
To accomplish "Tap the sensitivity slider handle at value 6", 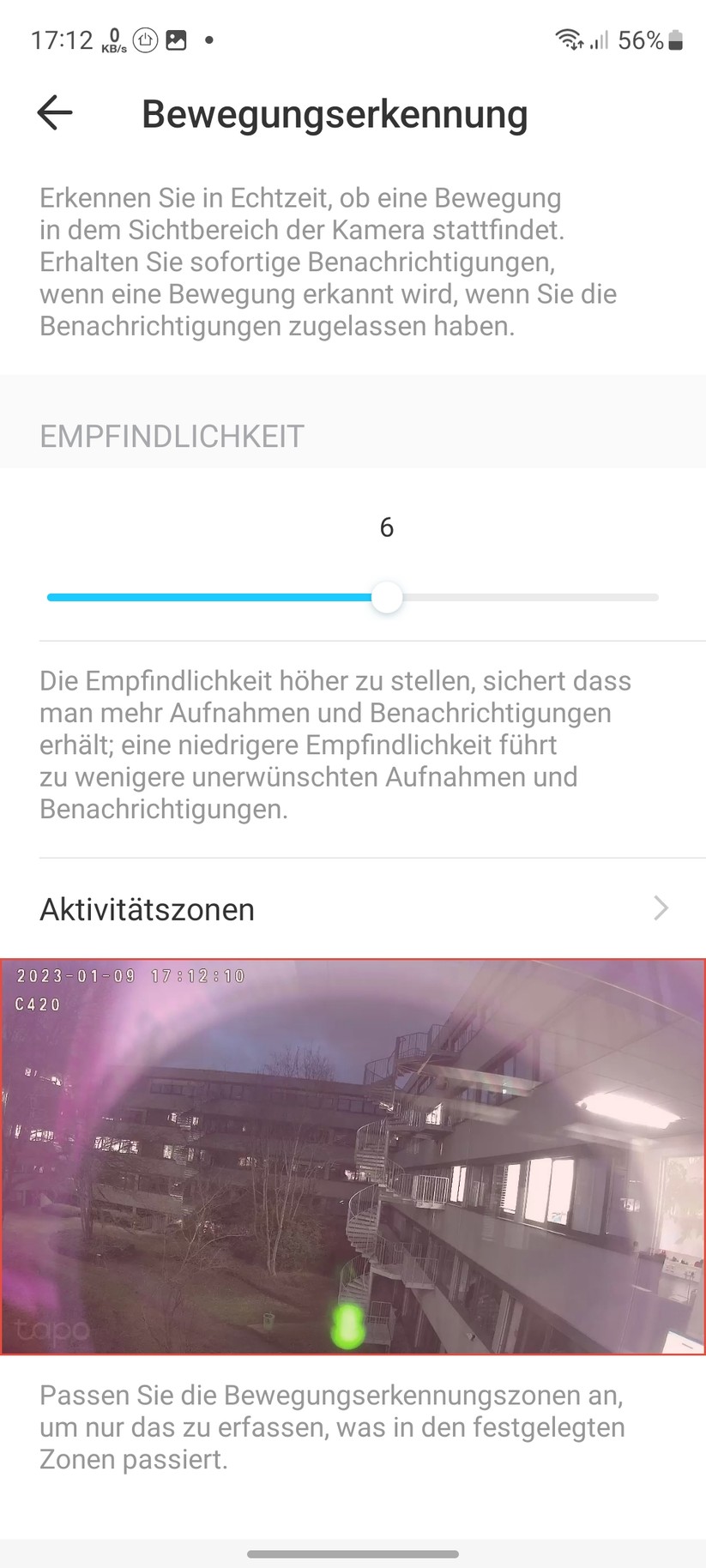I will [386, 597].
